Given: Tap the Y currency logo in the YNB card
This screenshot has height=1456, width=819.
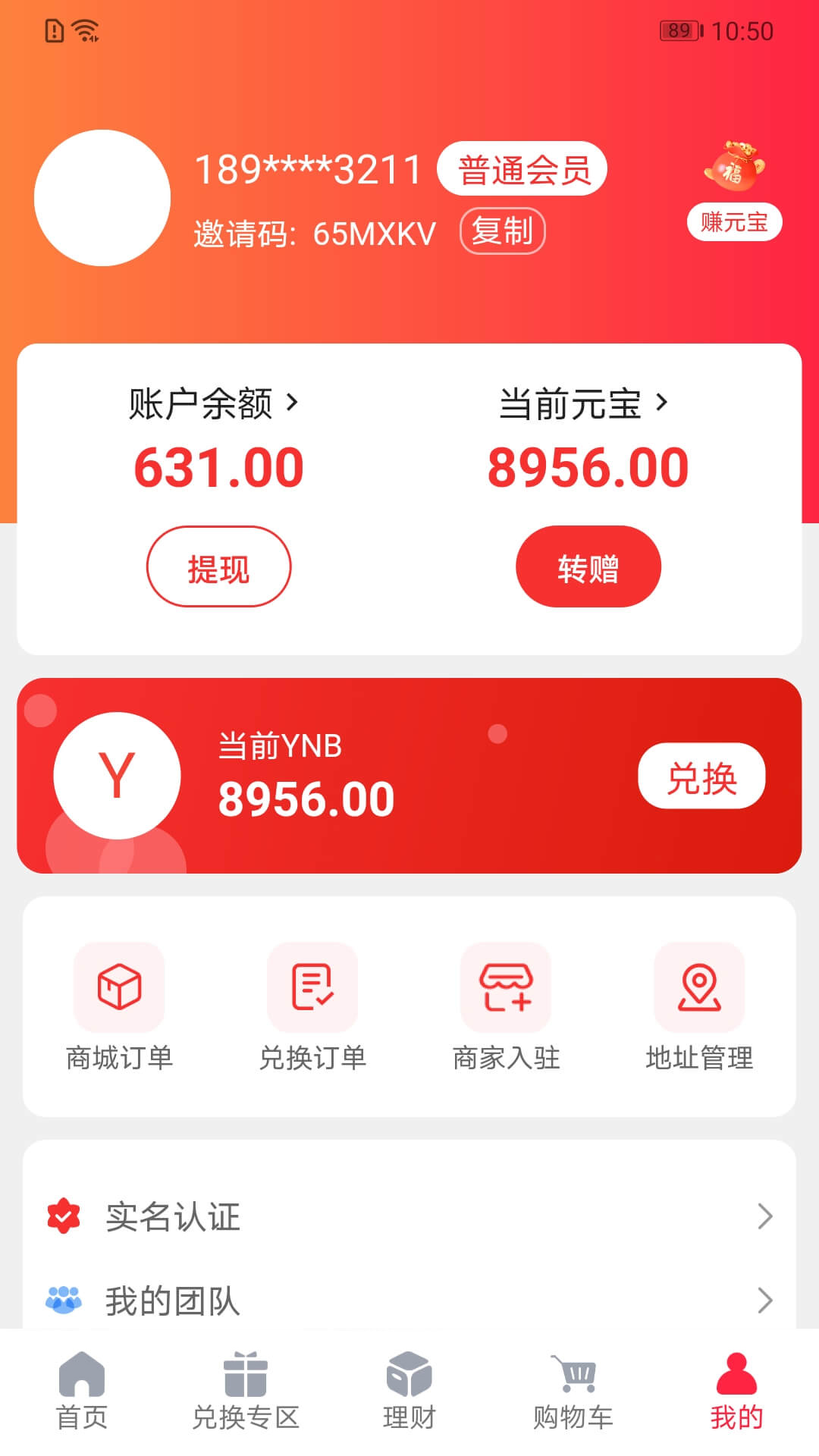Looking at the screenshot, I should click(x=118, y=777).
